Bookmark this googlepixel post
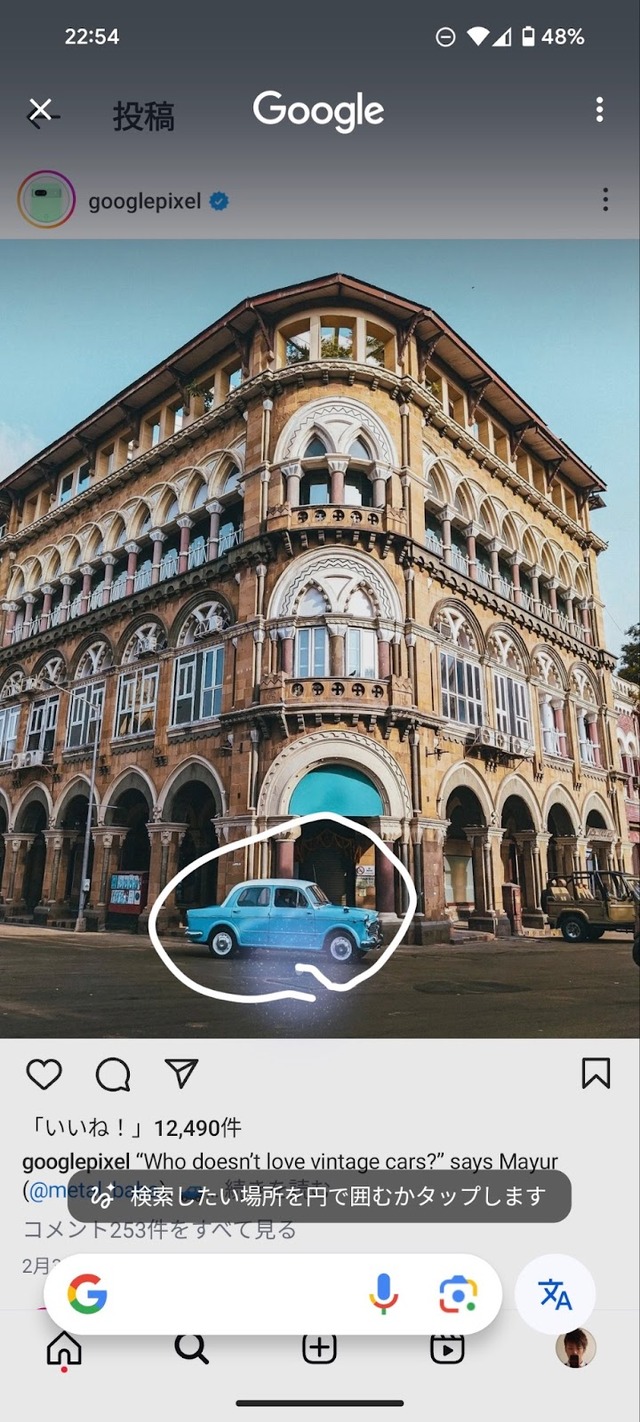 tap(596, 1073)
